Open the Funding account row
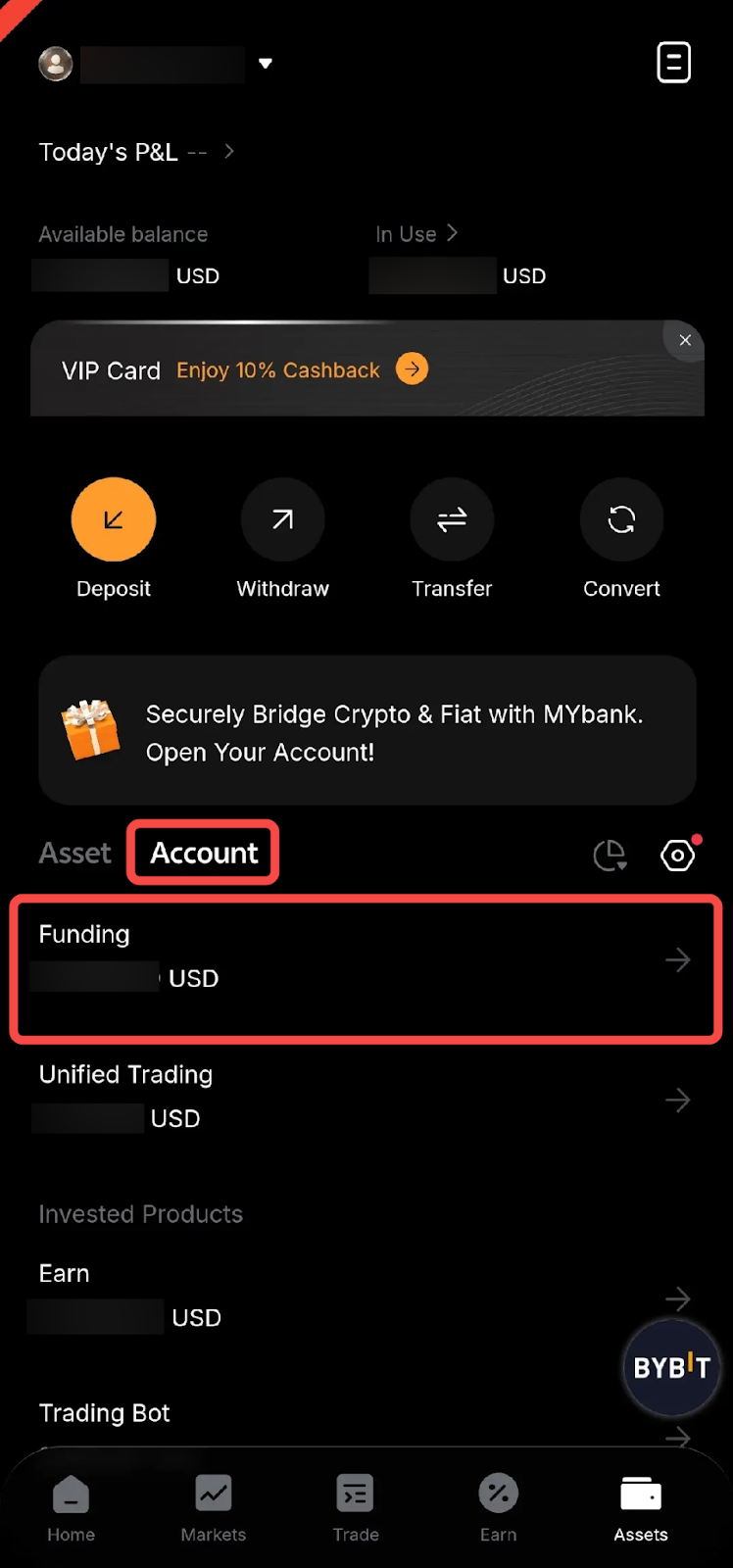Viewport: 733px width, 1568px height. pos(365,960)
